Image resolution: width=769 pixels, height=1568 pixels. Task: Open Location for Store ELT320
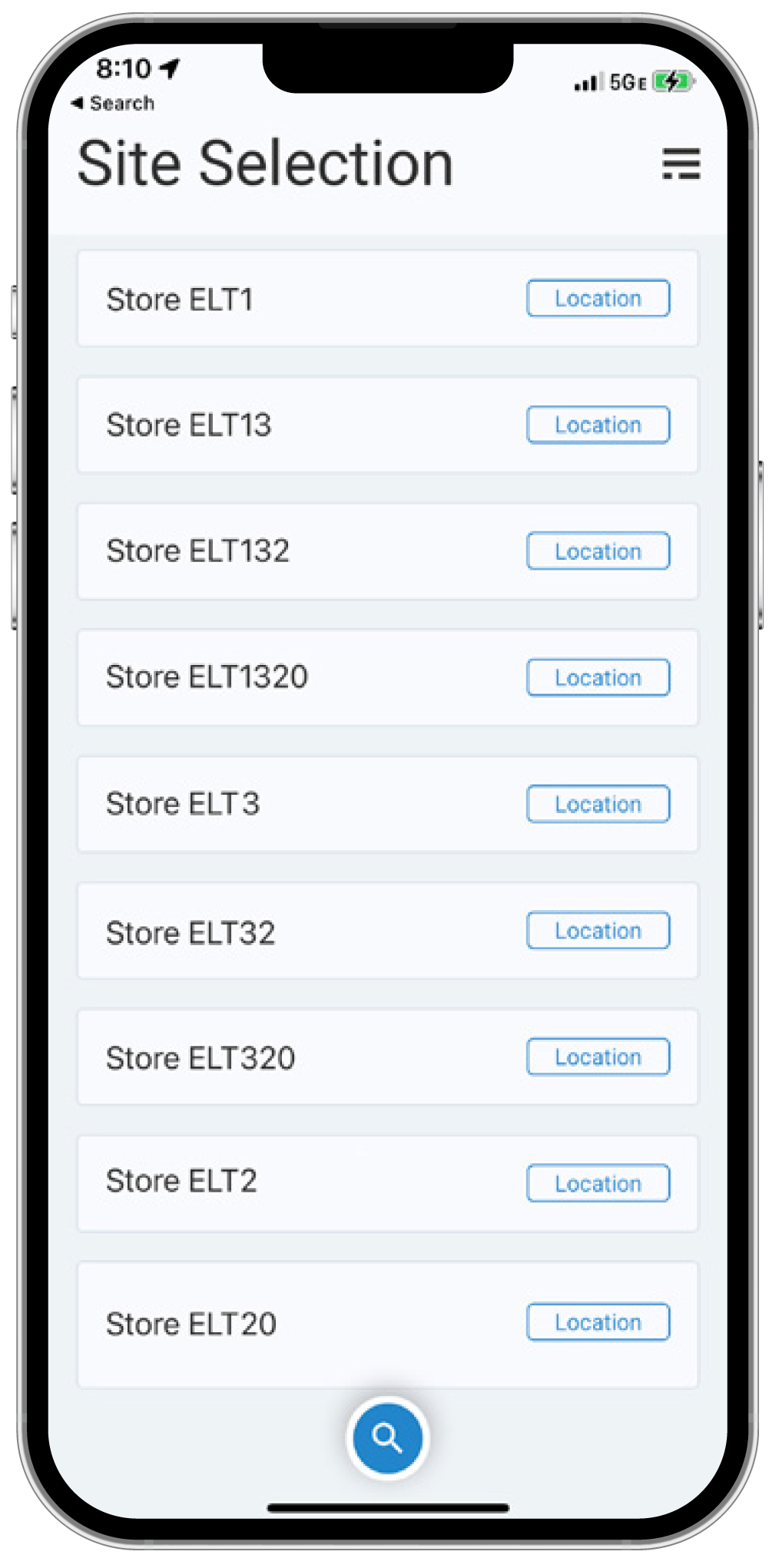[598, 1057]
